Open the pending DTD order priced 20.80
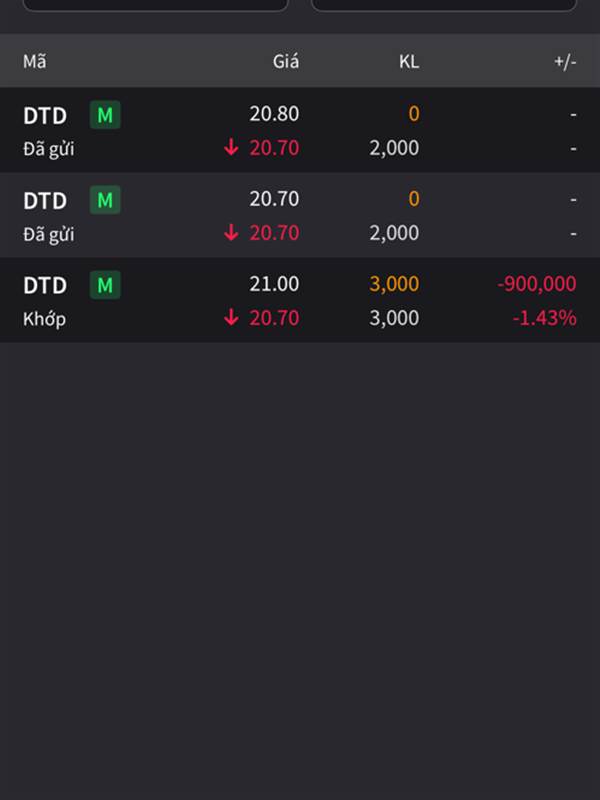The width and height of the screenshot is (600, 800). point(300,131)
